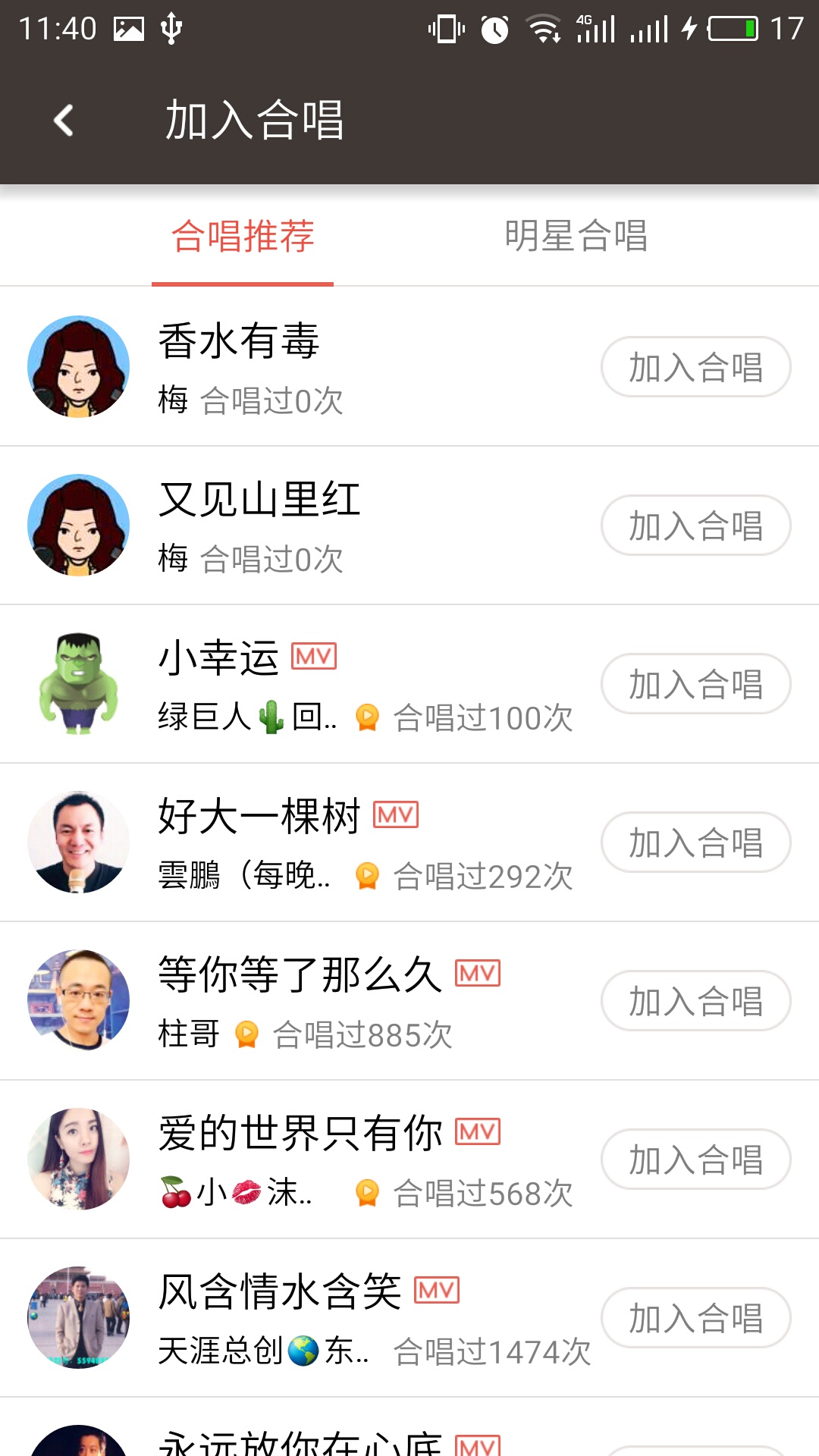Tap 加入合唱 beside 等你等了那么久
819x1456 pixels.
coord(695,1001)
